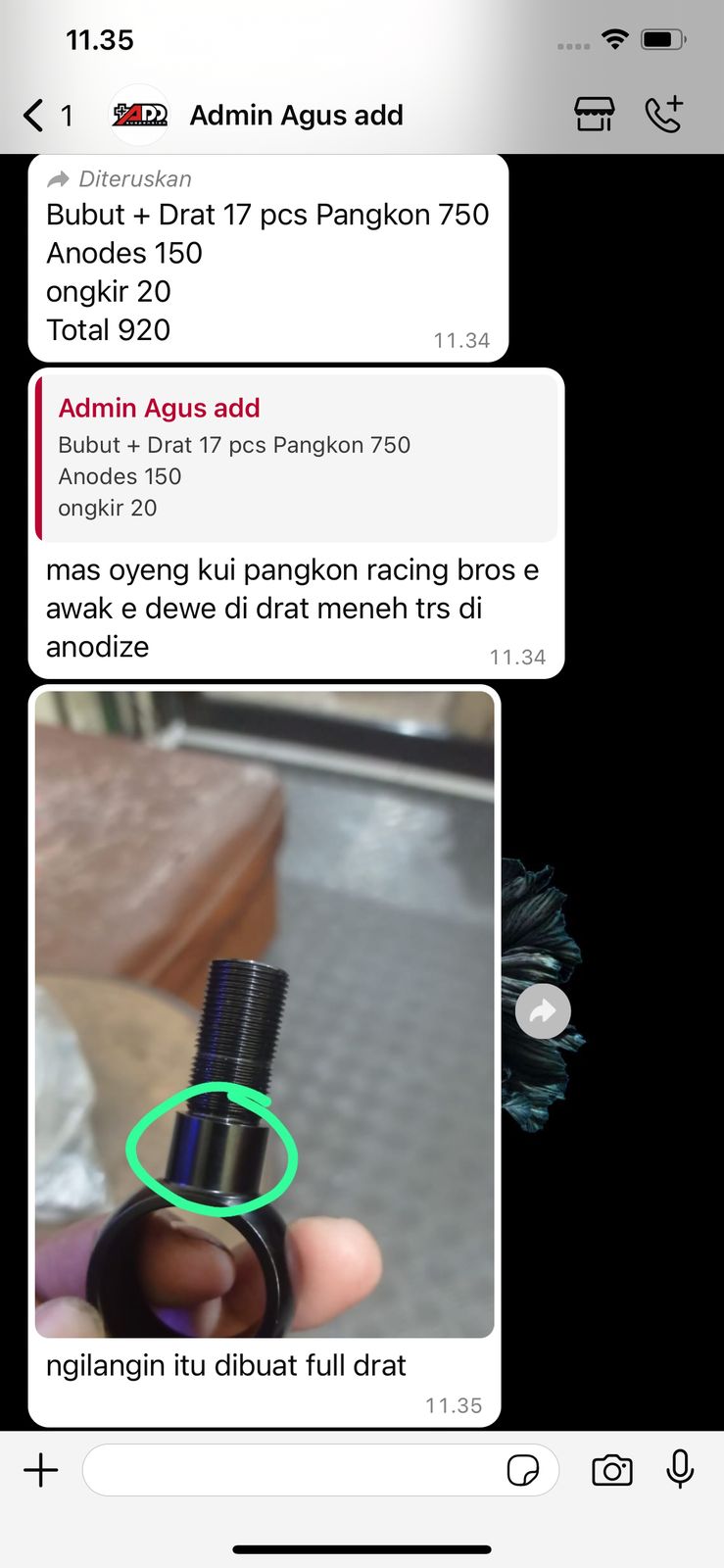Viewport: 724px width, 1568px height.
Task: Open the camera to take a photo
Action: coord(612,1470)
